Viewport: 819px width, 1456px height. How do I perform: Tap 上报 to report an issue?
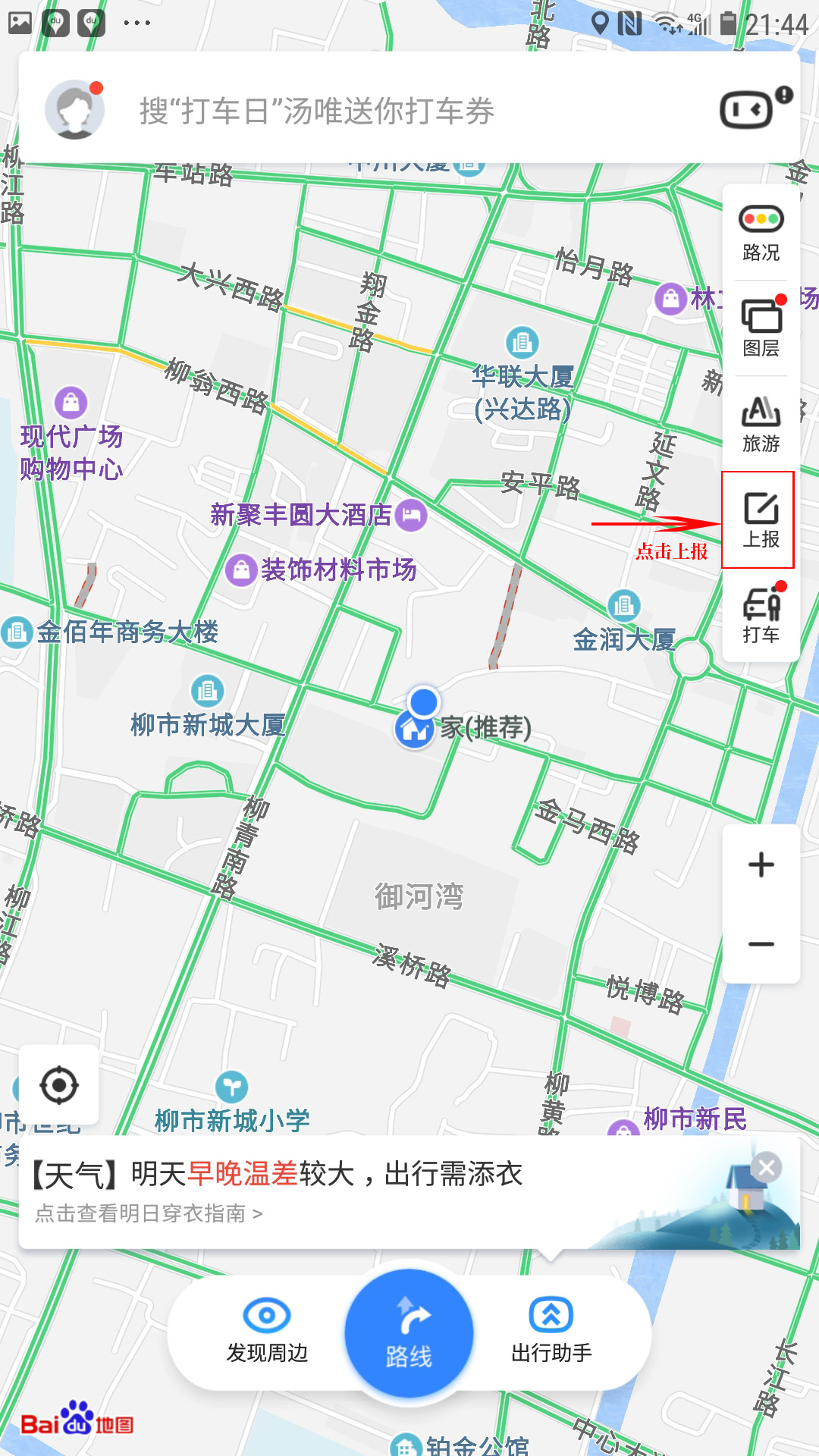tap(761, 519)
